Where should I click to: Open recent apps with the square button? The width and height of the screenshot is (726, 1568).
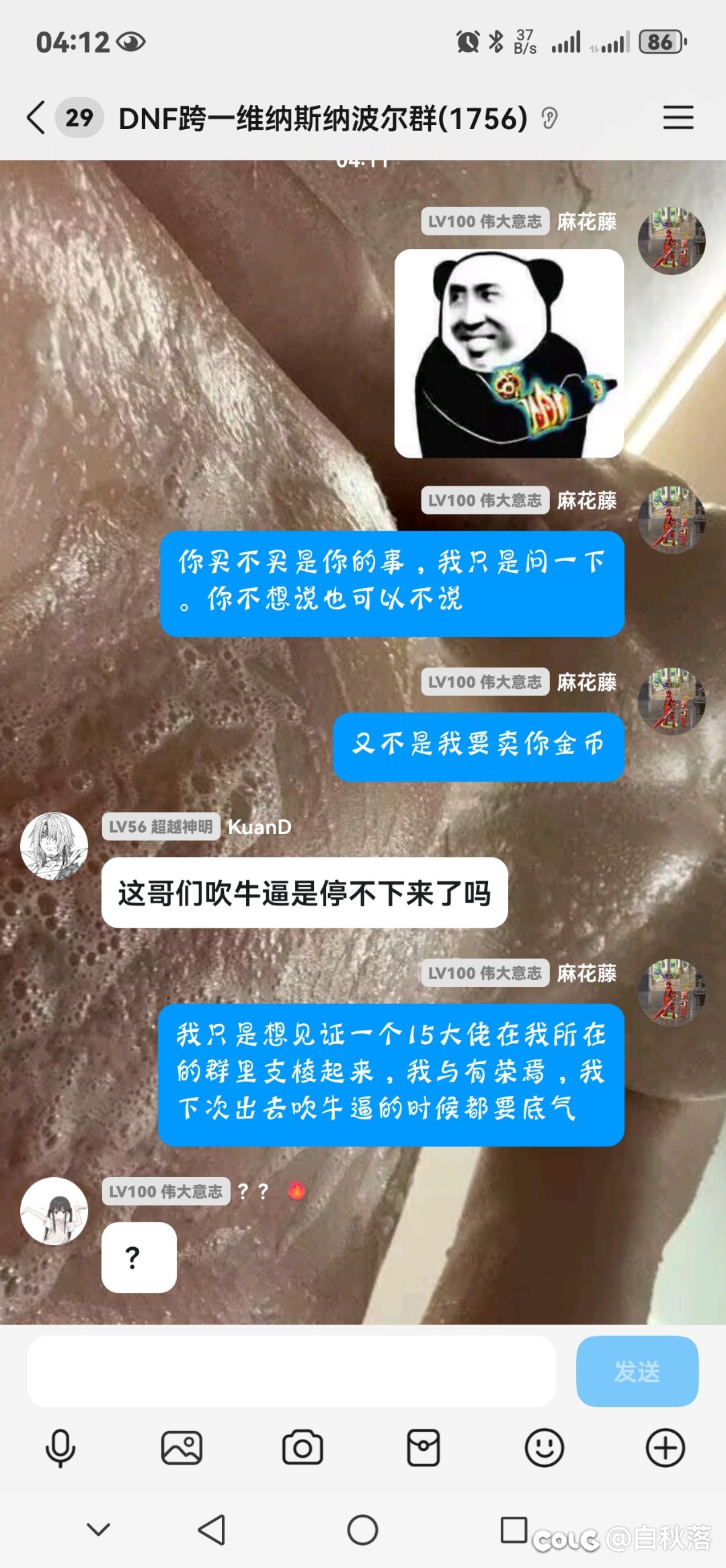[514, 1530]
